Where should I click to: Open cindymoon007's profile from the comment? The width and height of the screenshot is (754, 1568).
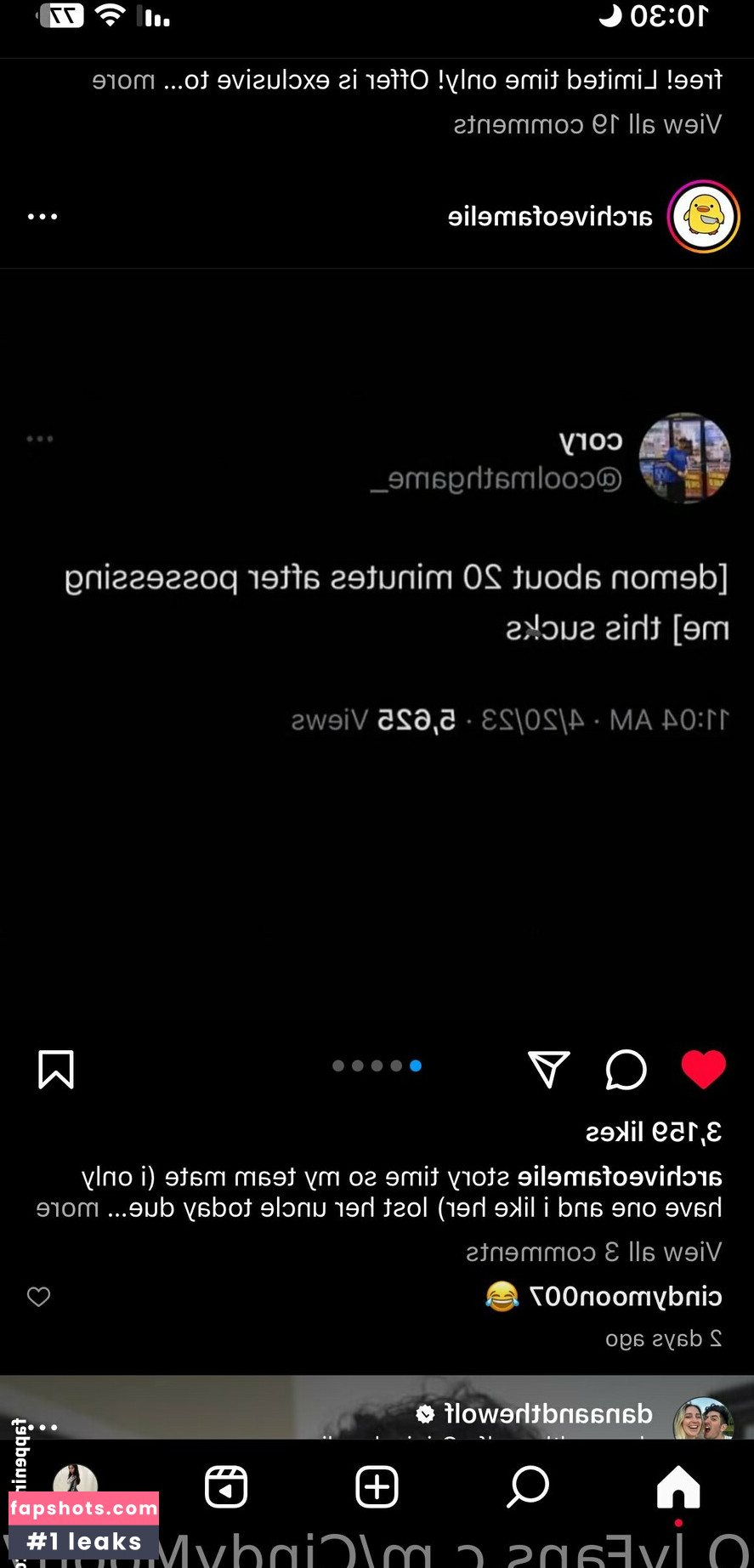tap(626, 1297)
